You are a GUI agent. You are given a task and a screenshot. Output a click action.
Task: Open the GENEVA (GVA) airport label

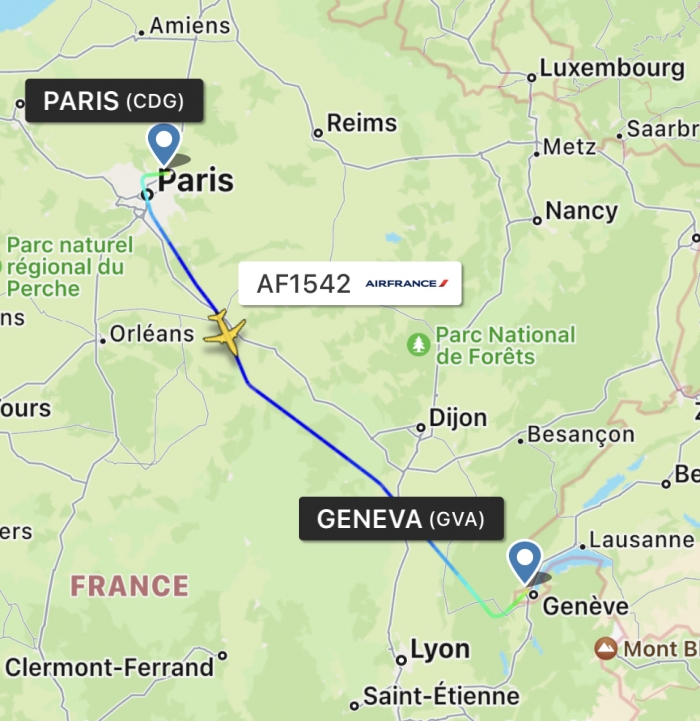point(400,520)
